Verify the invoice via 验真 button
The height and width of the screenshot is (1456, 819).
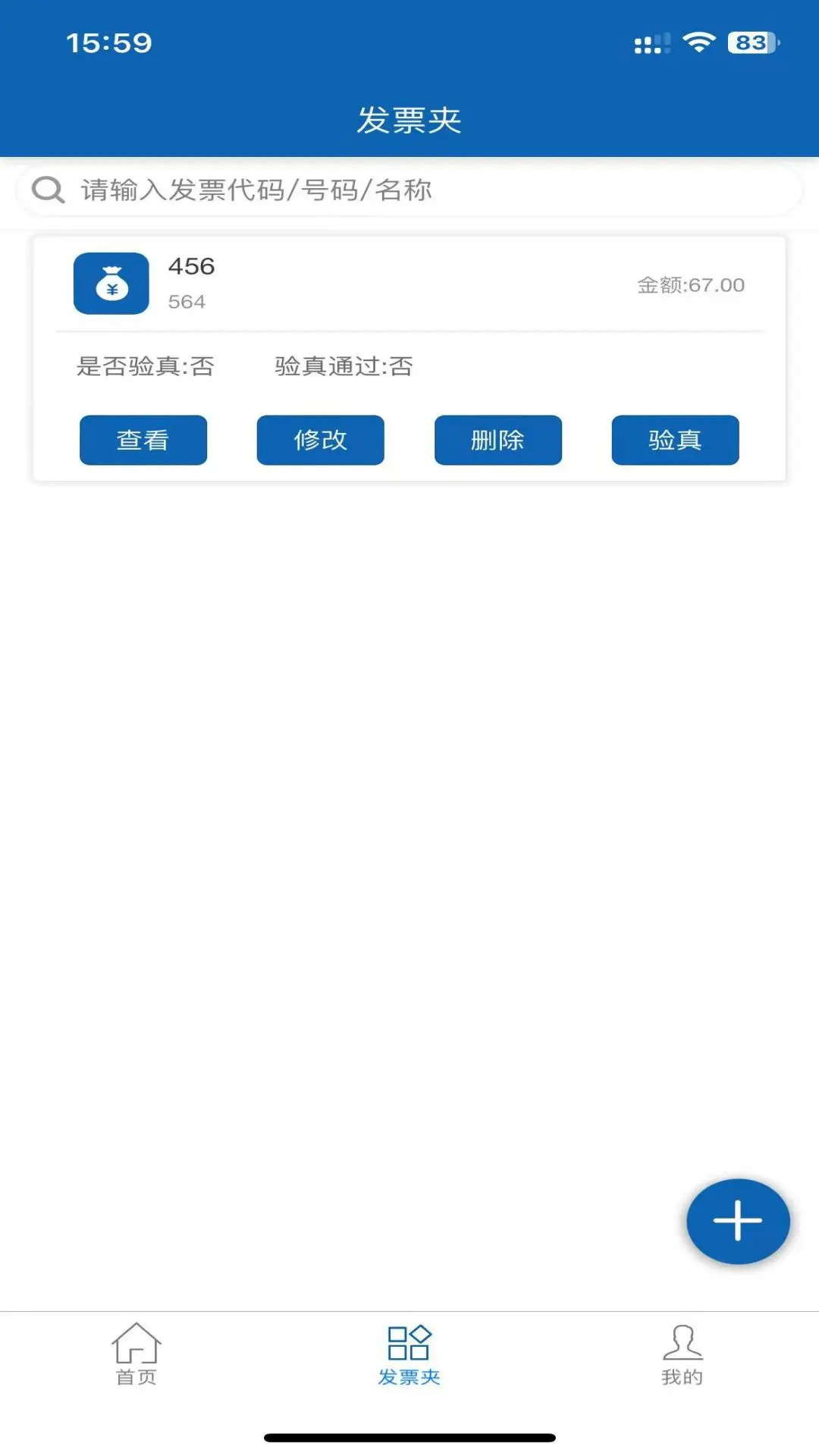673,440
